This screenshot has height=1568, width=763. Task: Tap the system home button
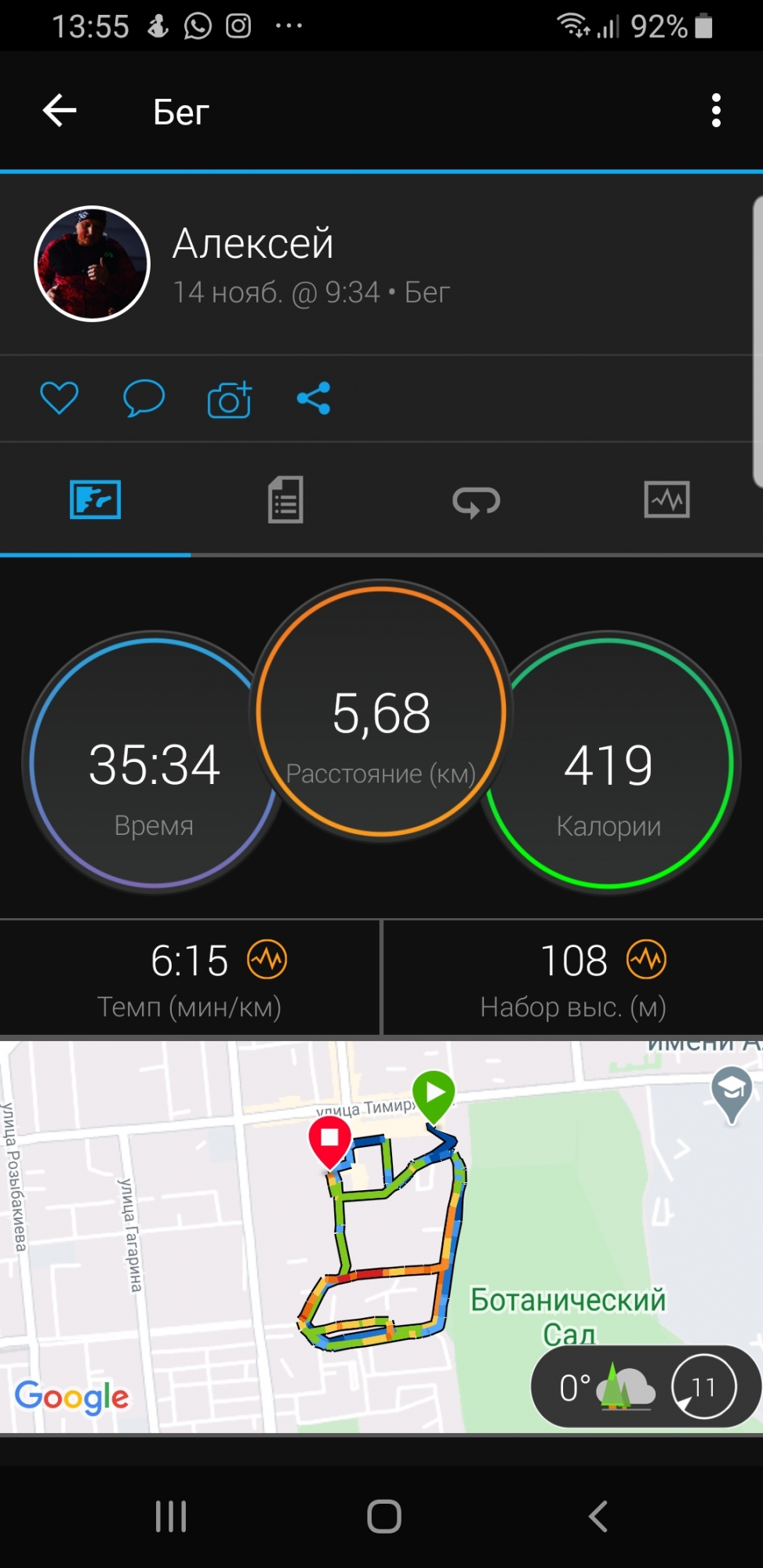click(x=384, y=1516)
